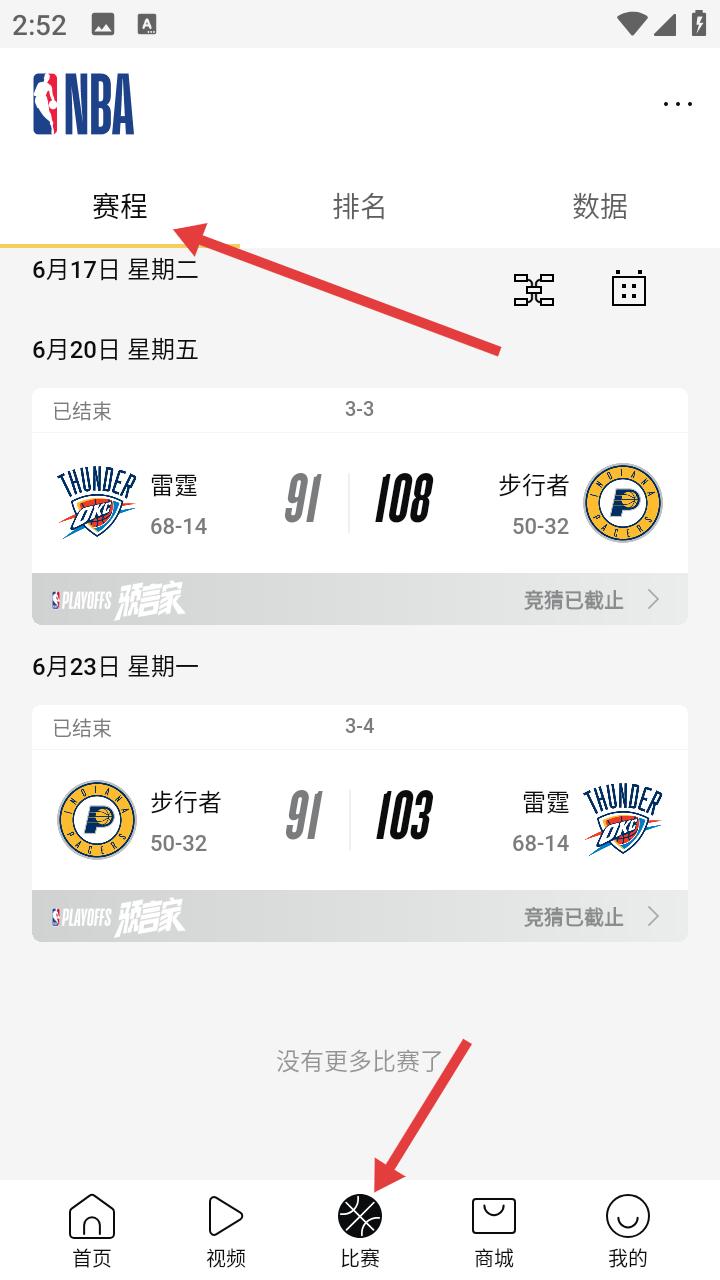
Task: Open the 雷霆 91–108 步行者 game card
Action: [360, 502]
